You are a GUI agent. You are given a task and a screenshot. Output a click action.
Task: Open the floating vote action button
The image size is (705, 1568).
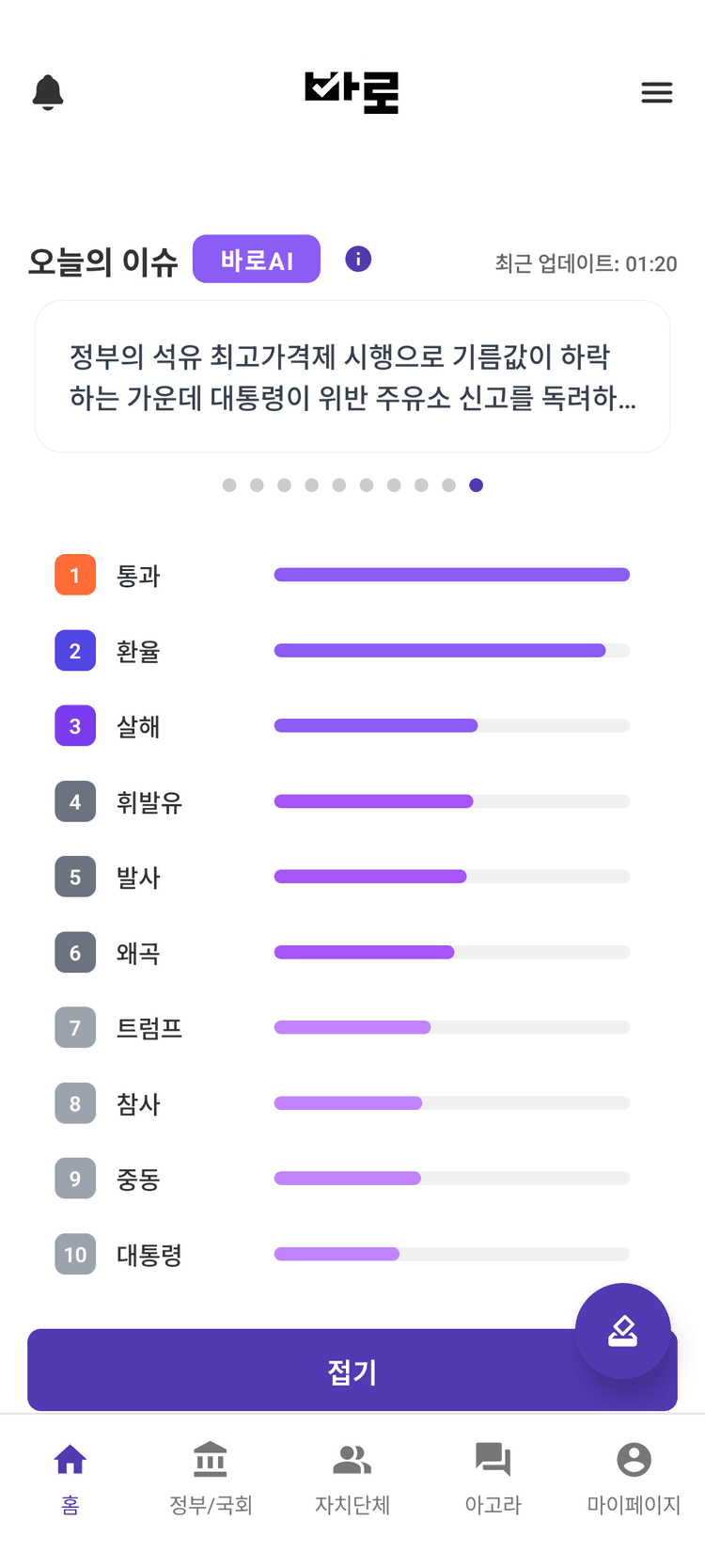[623, 1331]
